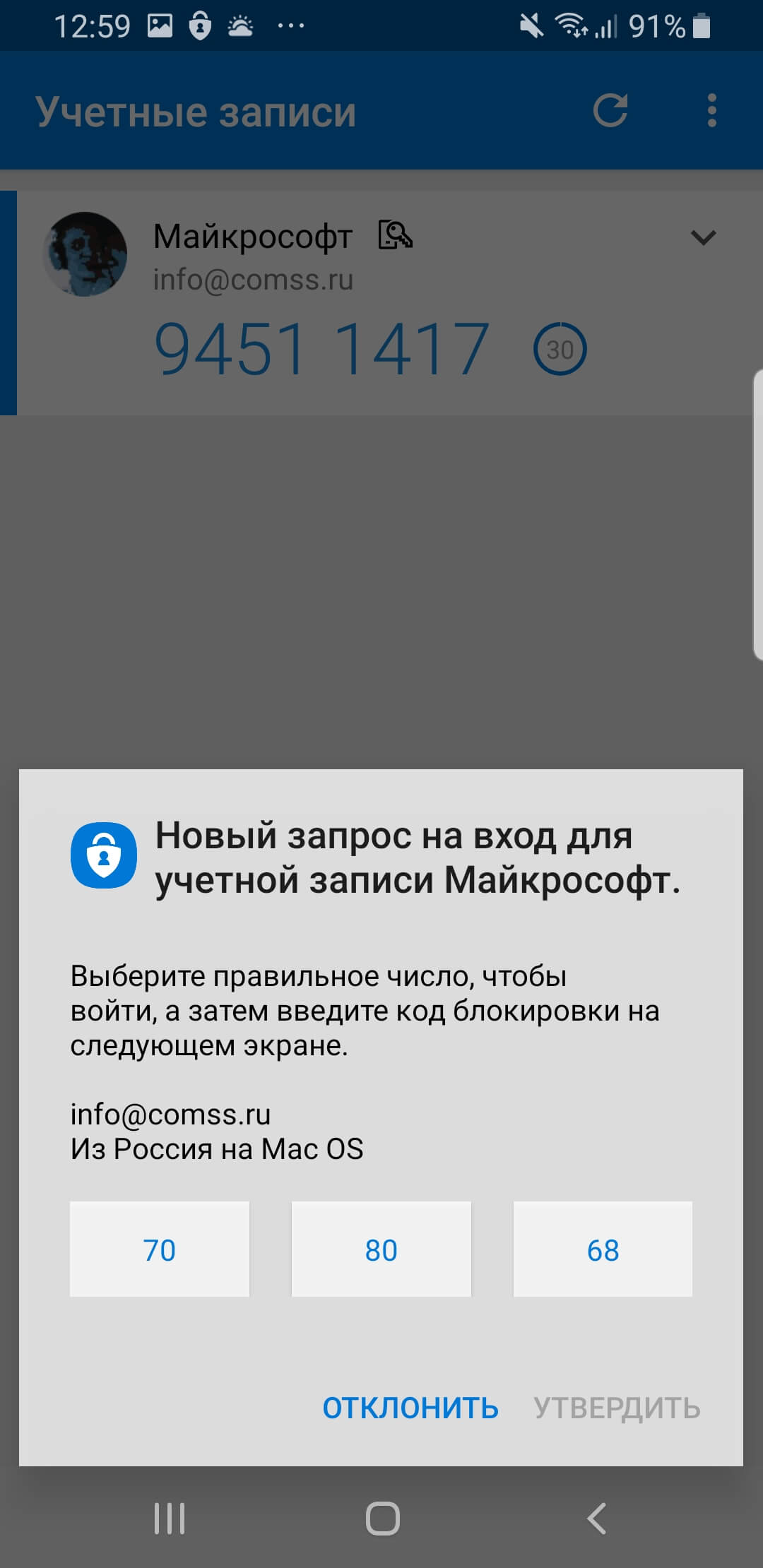
Task: Tap УТВЕРДИТЬ to approve the request
Action: (x=617, y=1408)
